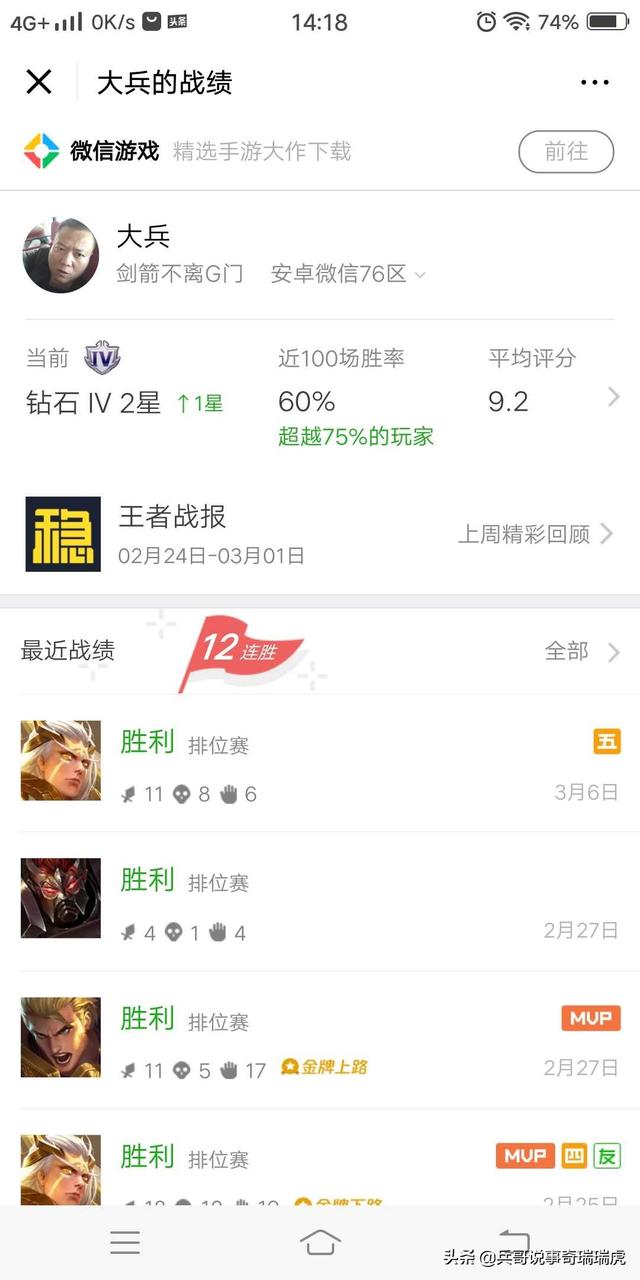This screenshot has height=1280, width=640.
Task: Tap the system home button
Action: pos(320,1242)
